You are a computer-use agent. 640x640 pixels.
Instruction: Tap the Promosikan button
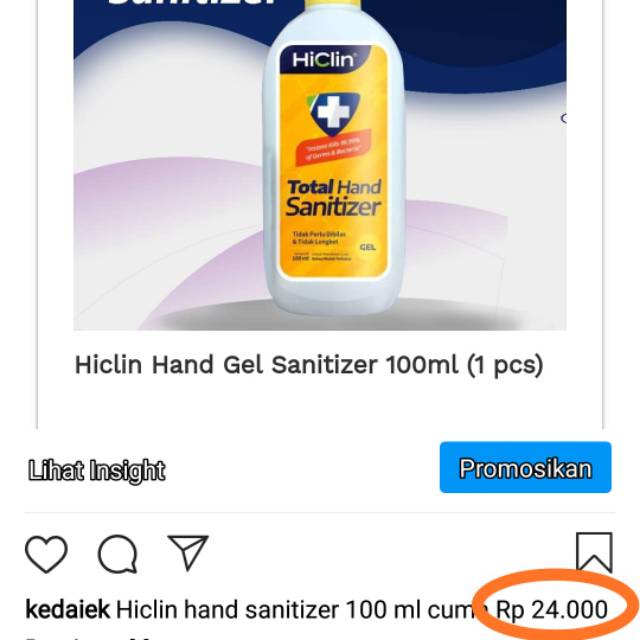525,467
